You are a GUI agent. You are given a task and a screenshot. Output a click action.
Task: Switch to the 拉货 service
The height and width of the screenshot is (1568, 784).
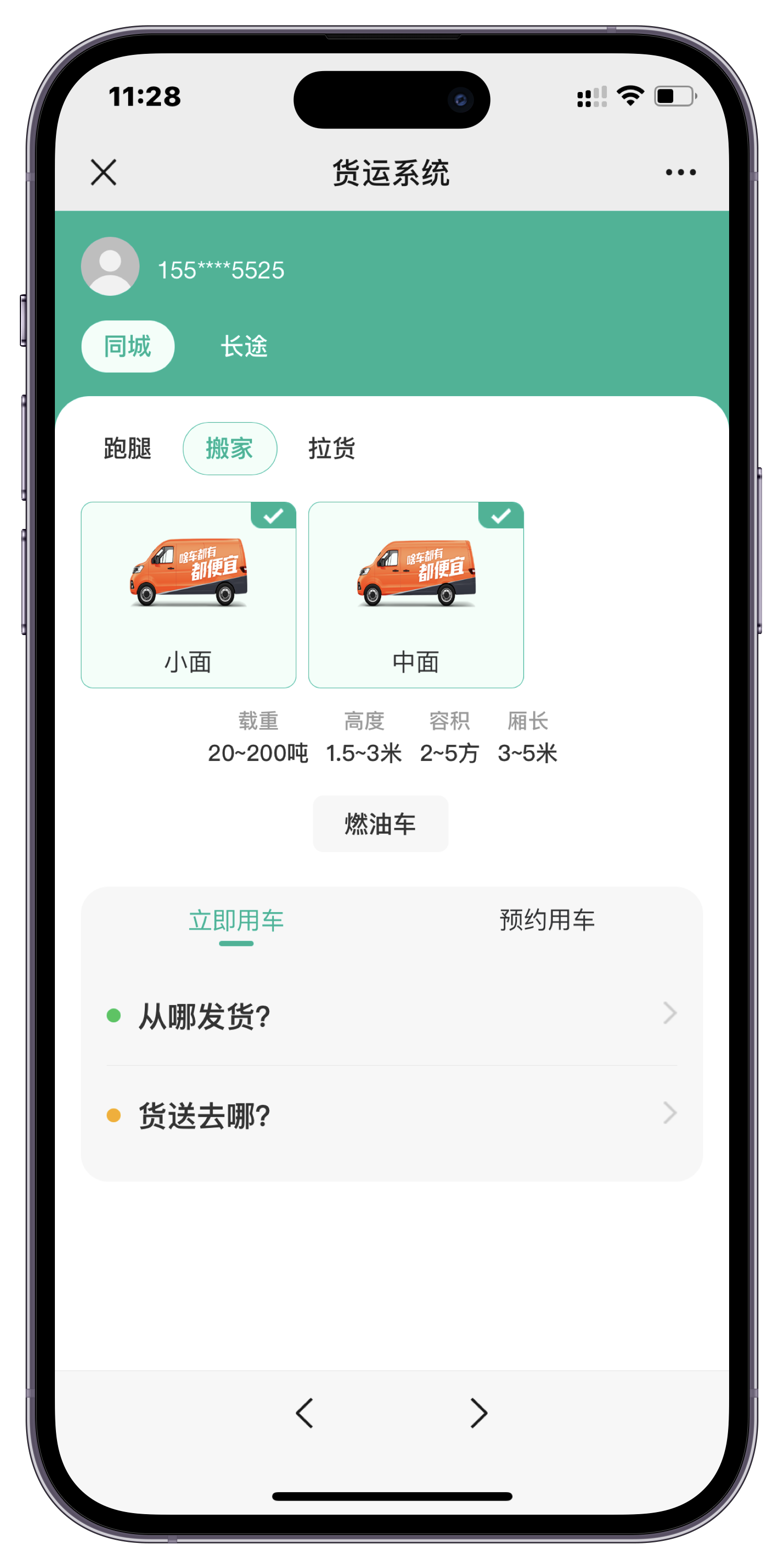click(332, 448)
